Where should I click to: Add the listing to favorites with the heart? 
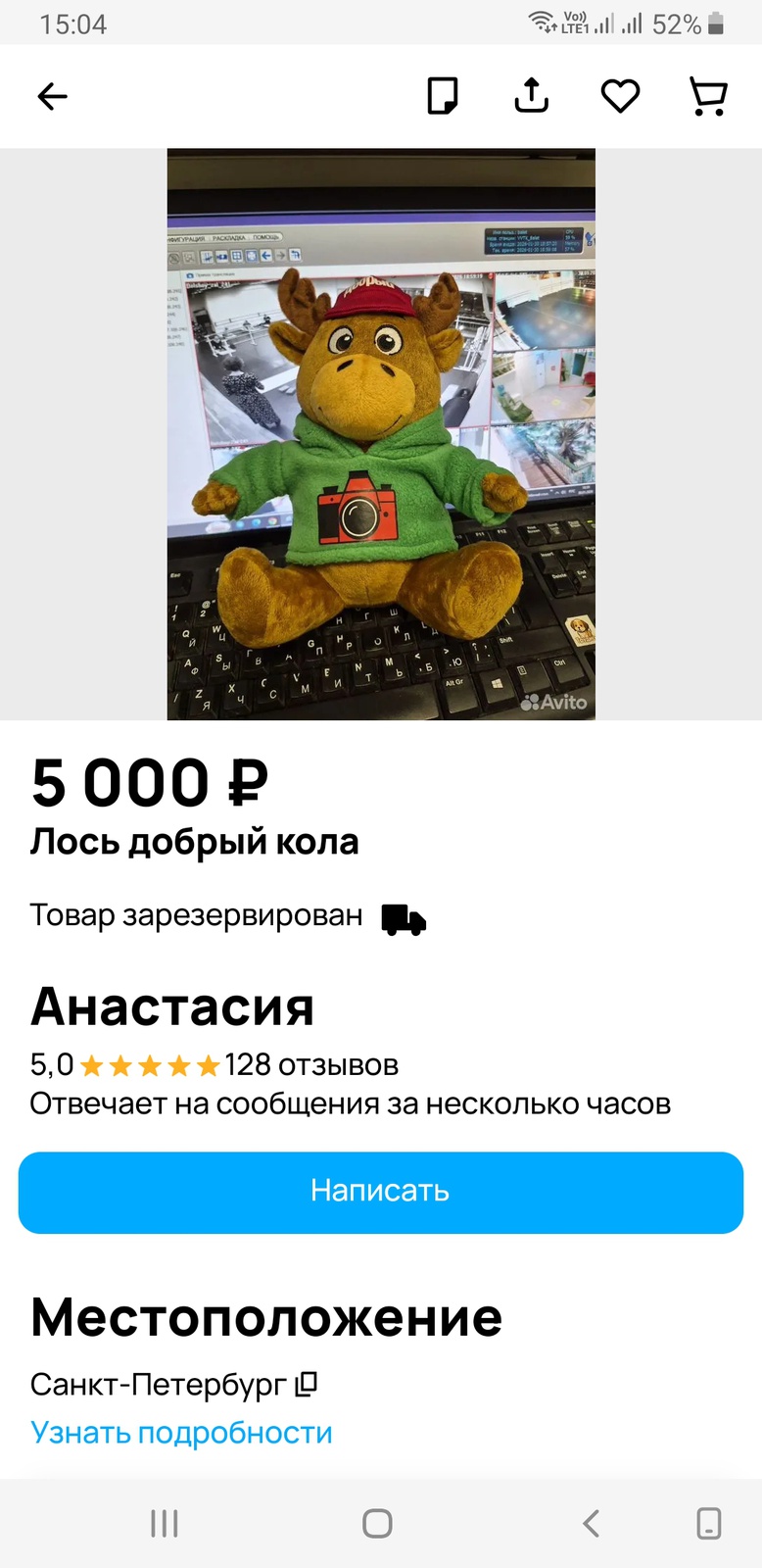point(620,96)
